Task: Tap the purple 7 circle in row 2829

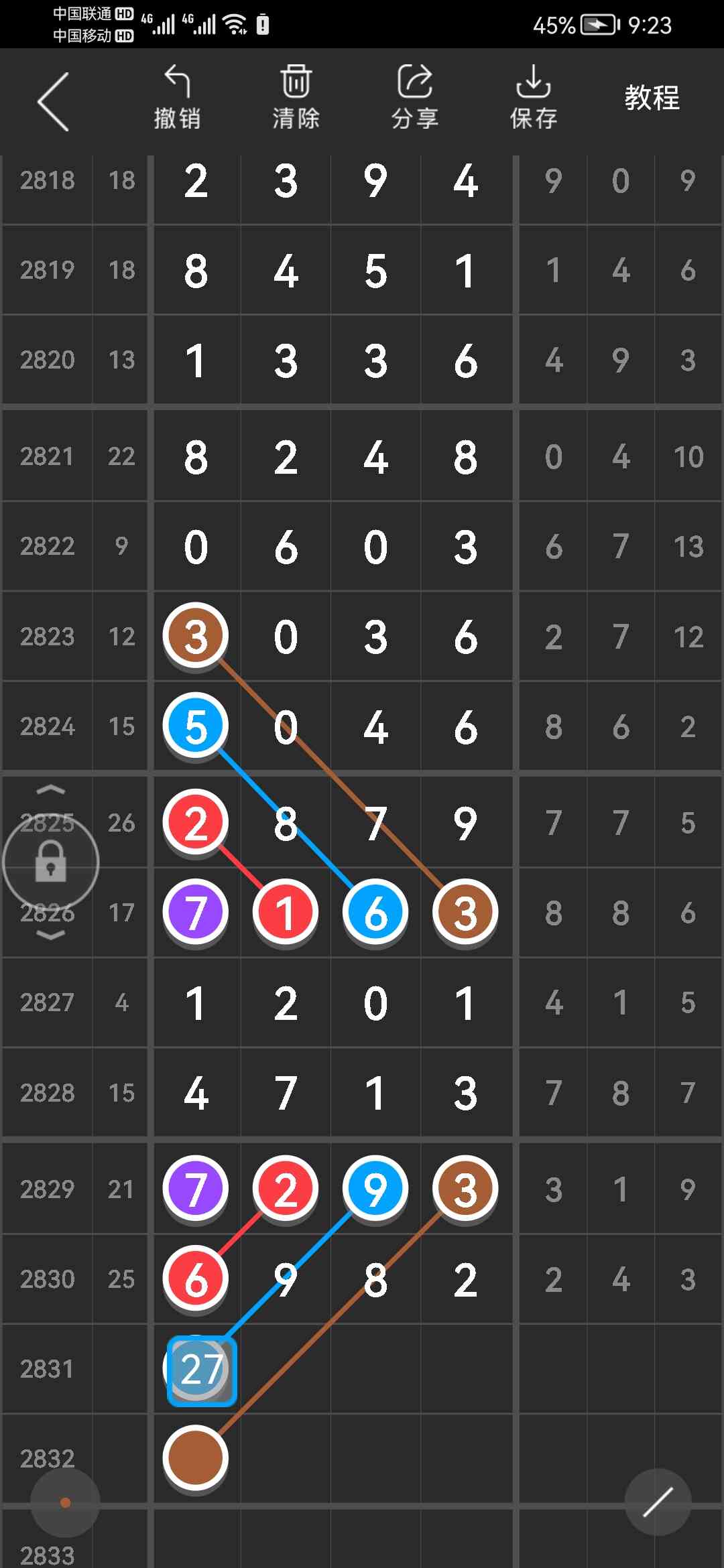Action: tap(196, 1189)
